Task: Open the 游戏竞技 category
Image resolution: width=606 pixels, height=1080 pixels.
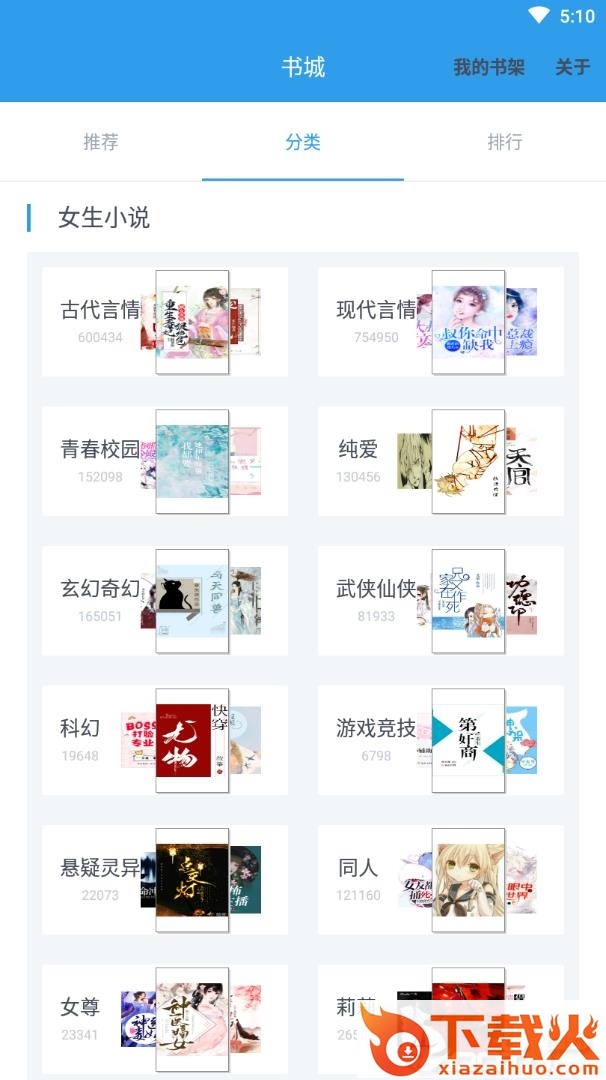Action: tap(441, 740)
